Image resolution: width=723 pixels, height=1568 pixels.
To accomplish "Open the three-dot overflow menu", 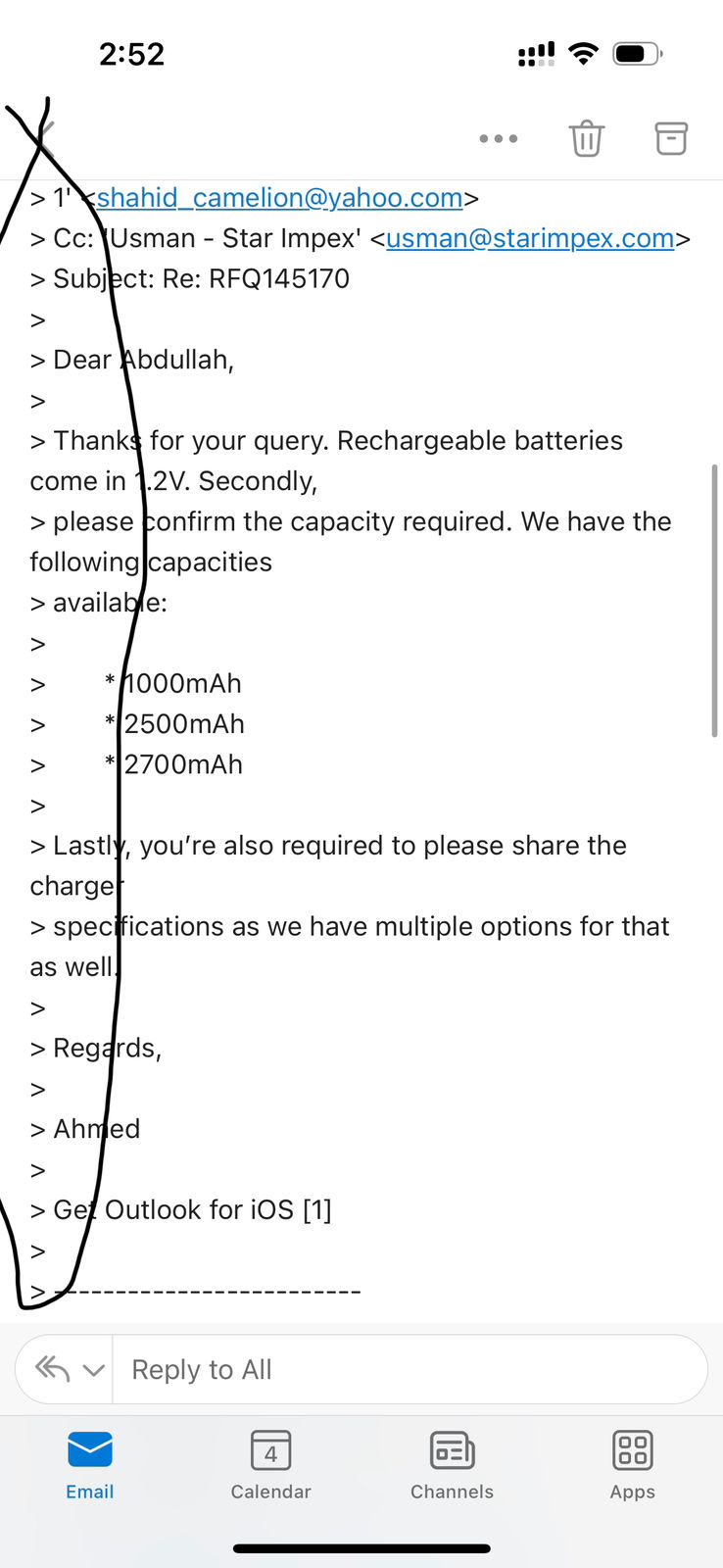I will tap(498, 139).
